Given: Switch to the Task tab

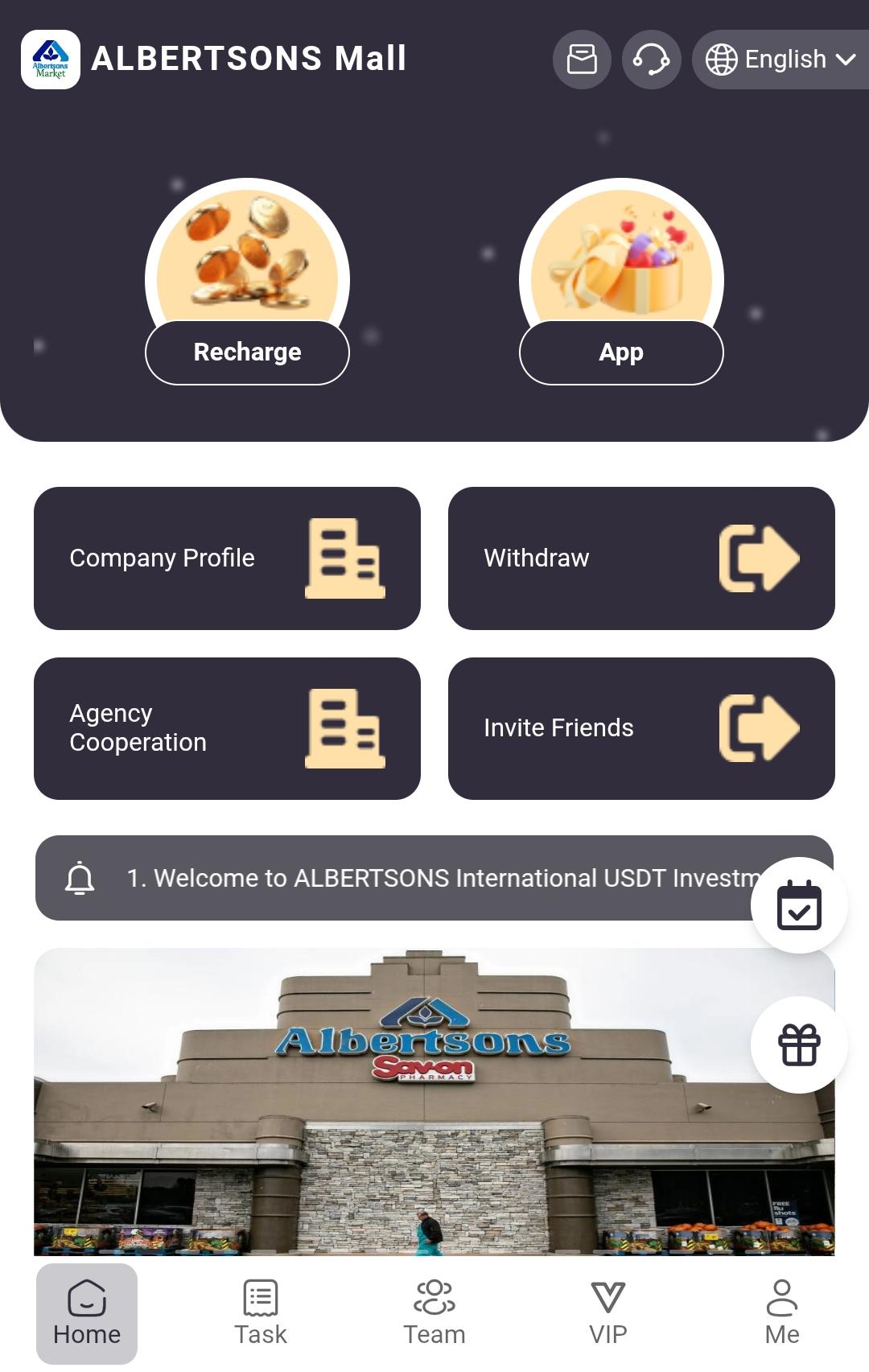Looking at the screenshot, I should point(261,1313).
